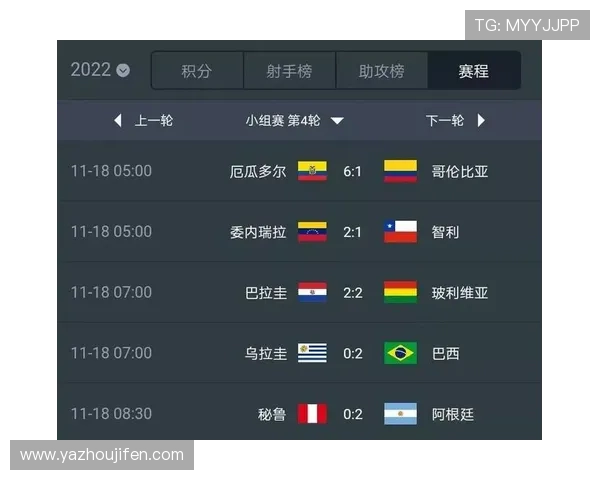Go to next round 下一轮

point(455,120)
